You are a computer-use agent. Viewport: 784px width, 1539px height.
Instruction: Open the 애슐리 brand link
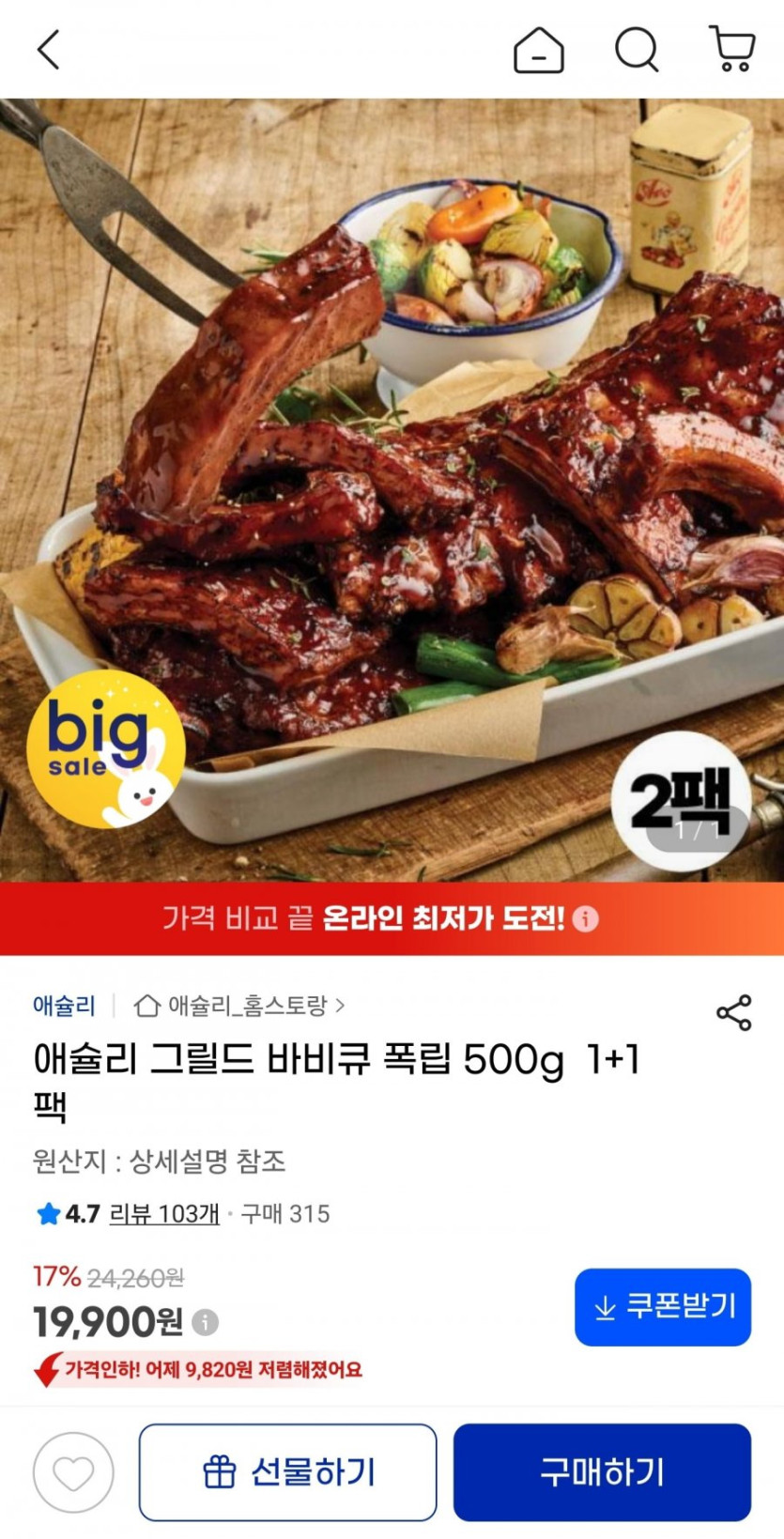pos(64,1006)
